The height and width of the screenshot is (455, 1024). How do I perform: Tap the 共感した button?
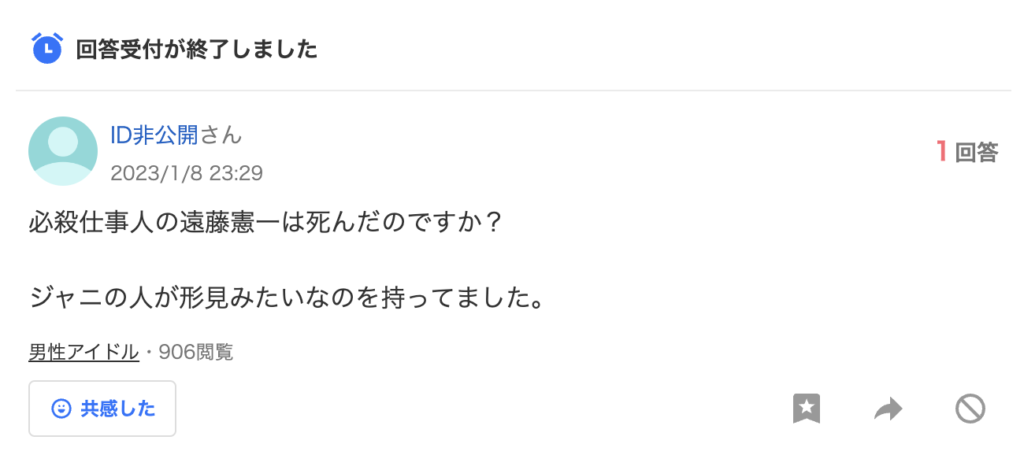pyautogui.click(x=102, y=408)
